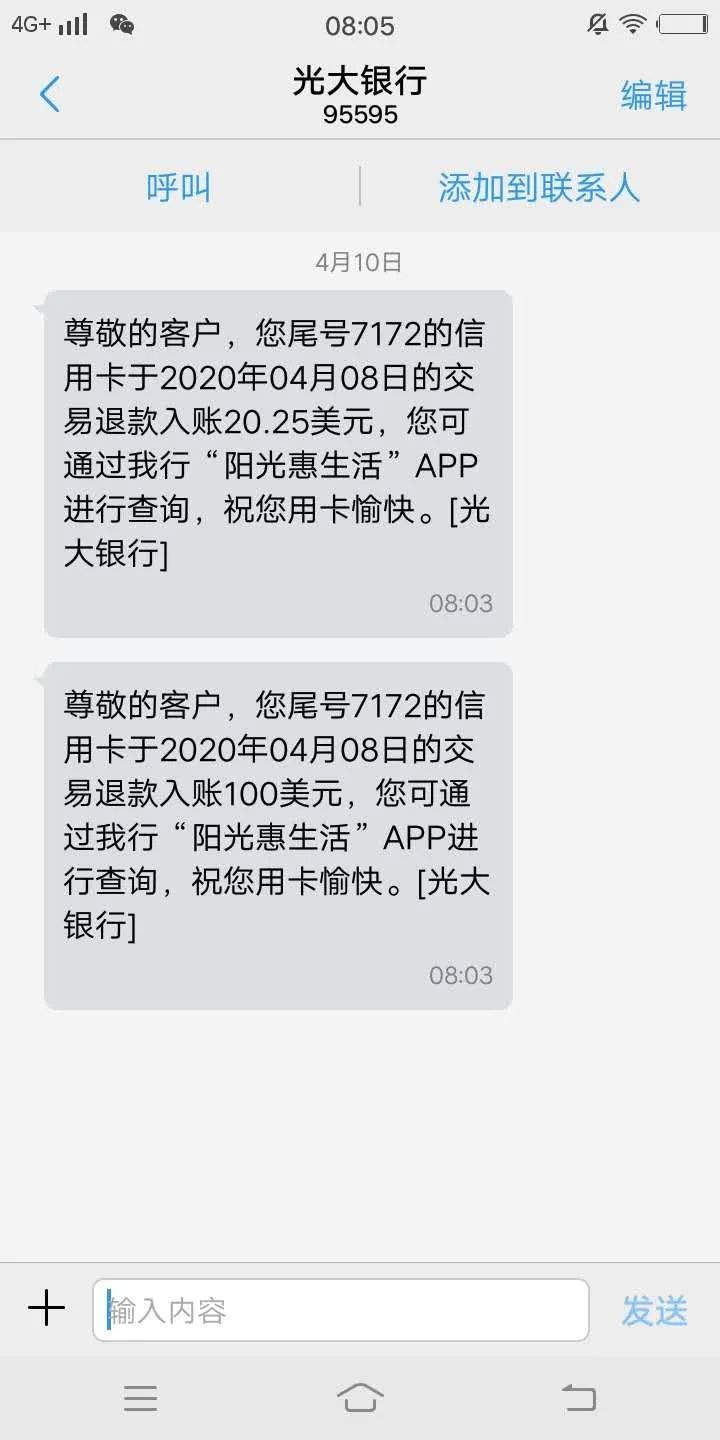The height and width of the screenshot is (1440, 720).
Task: Open recent apps with the menu navigation icon
Action: (140, 1398)
